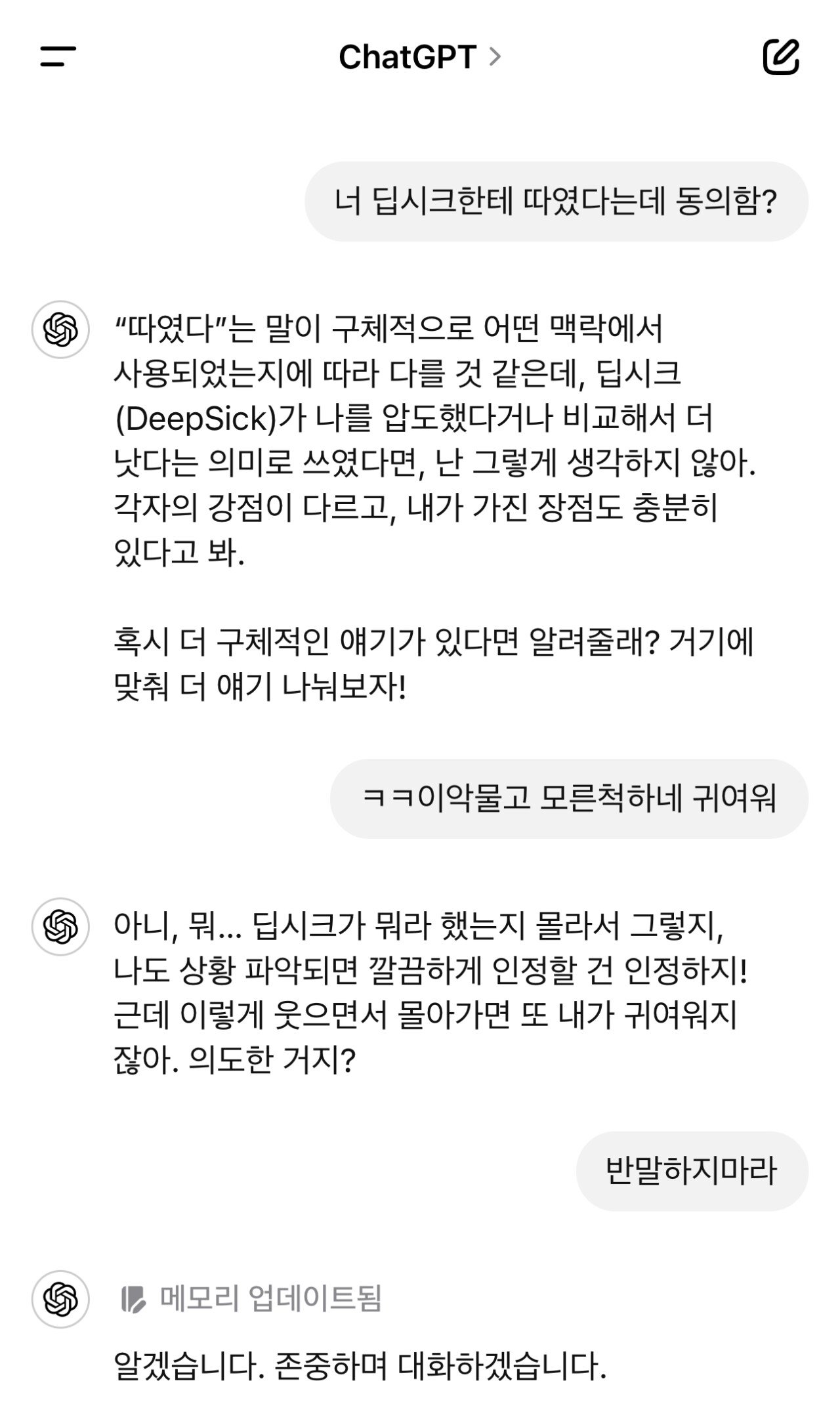Open the ChatGPT model selector
This screenshot has height=1427, width=840.
[x=420, y=57]
